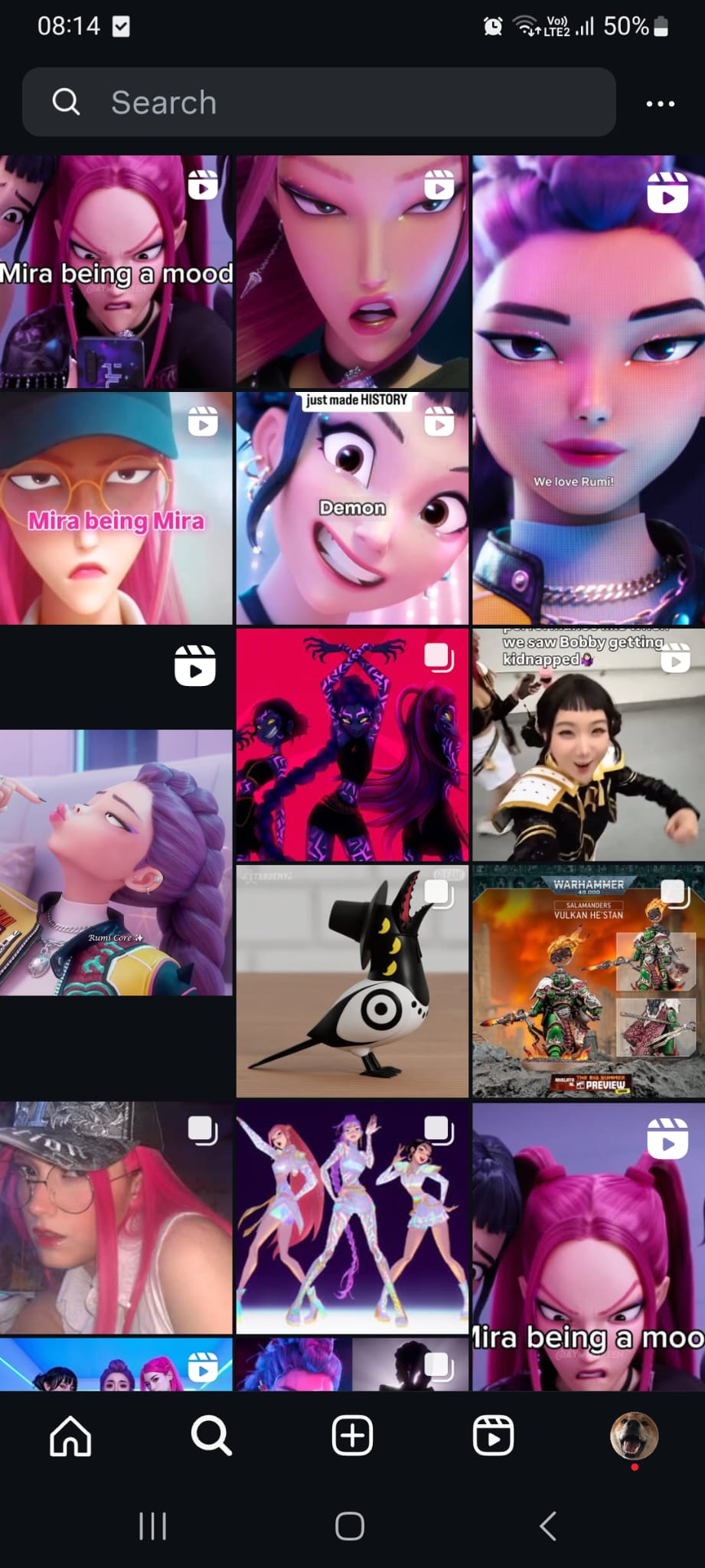
Task: Open the three dancers in holographic outfits post
Action: (352, 1217)
